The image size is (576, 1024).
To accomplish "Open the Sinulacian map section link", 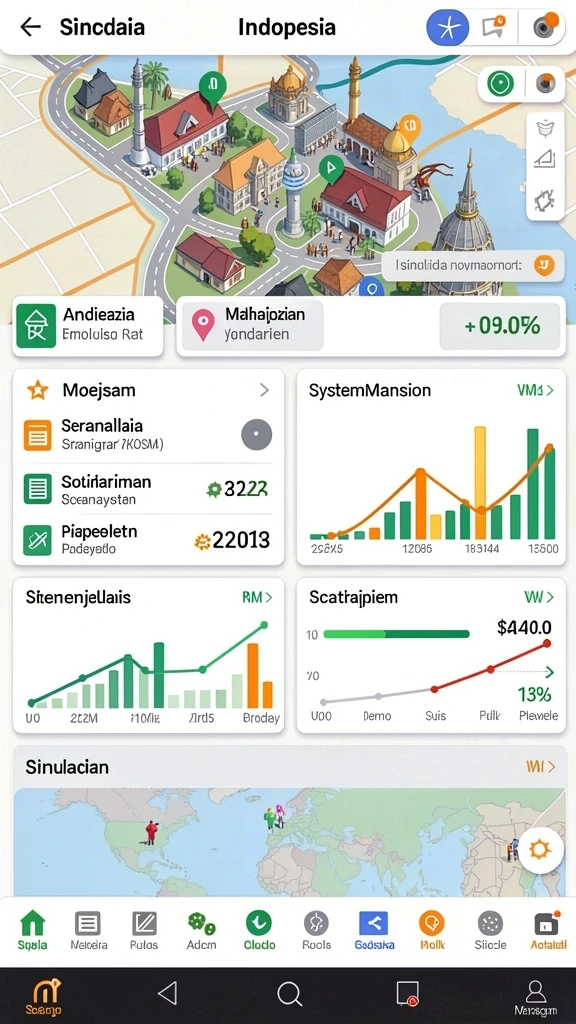I will 540,767.
